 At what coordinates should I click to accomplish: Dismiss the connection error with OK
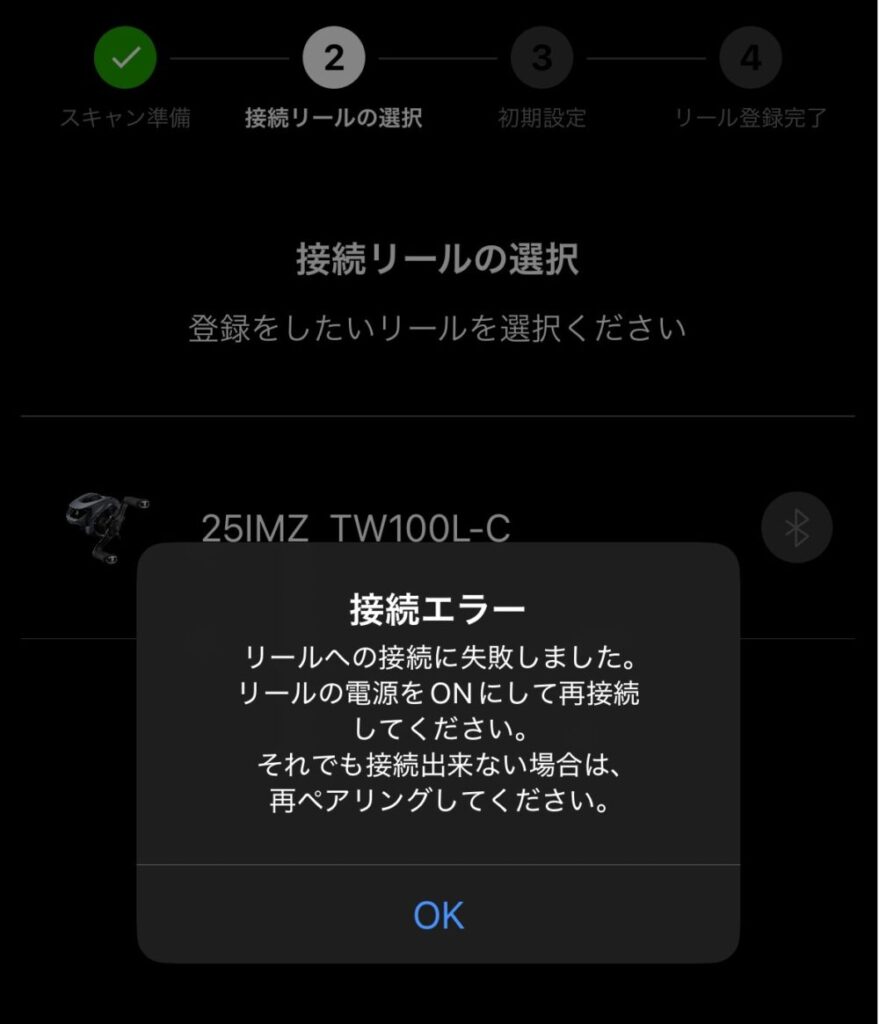[x=438, y=915]
